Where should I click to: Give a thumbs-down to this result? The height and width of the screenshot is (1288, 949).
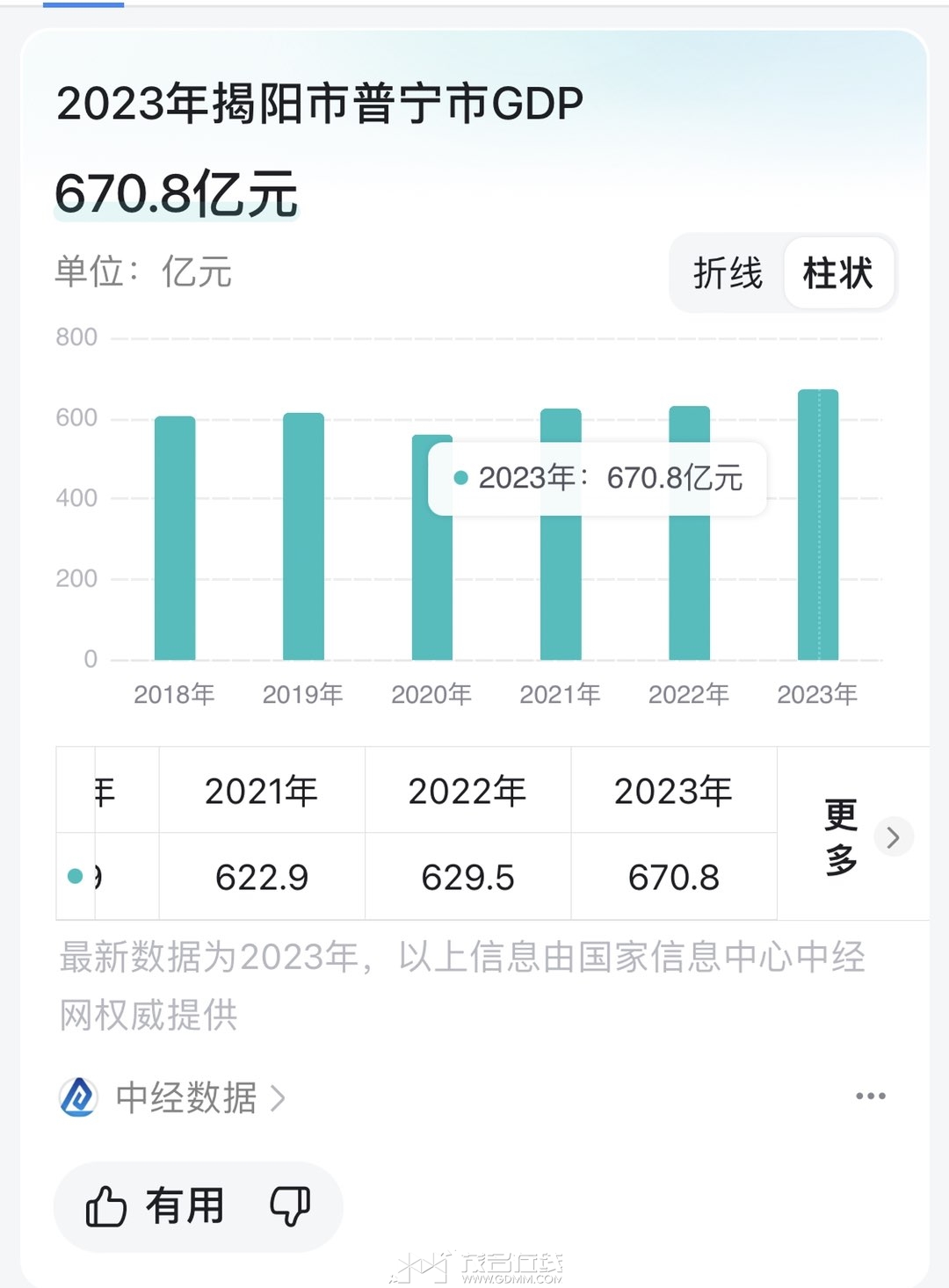(x=290, y=1205)
